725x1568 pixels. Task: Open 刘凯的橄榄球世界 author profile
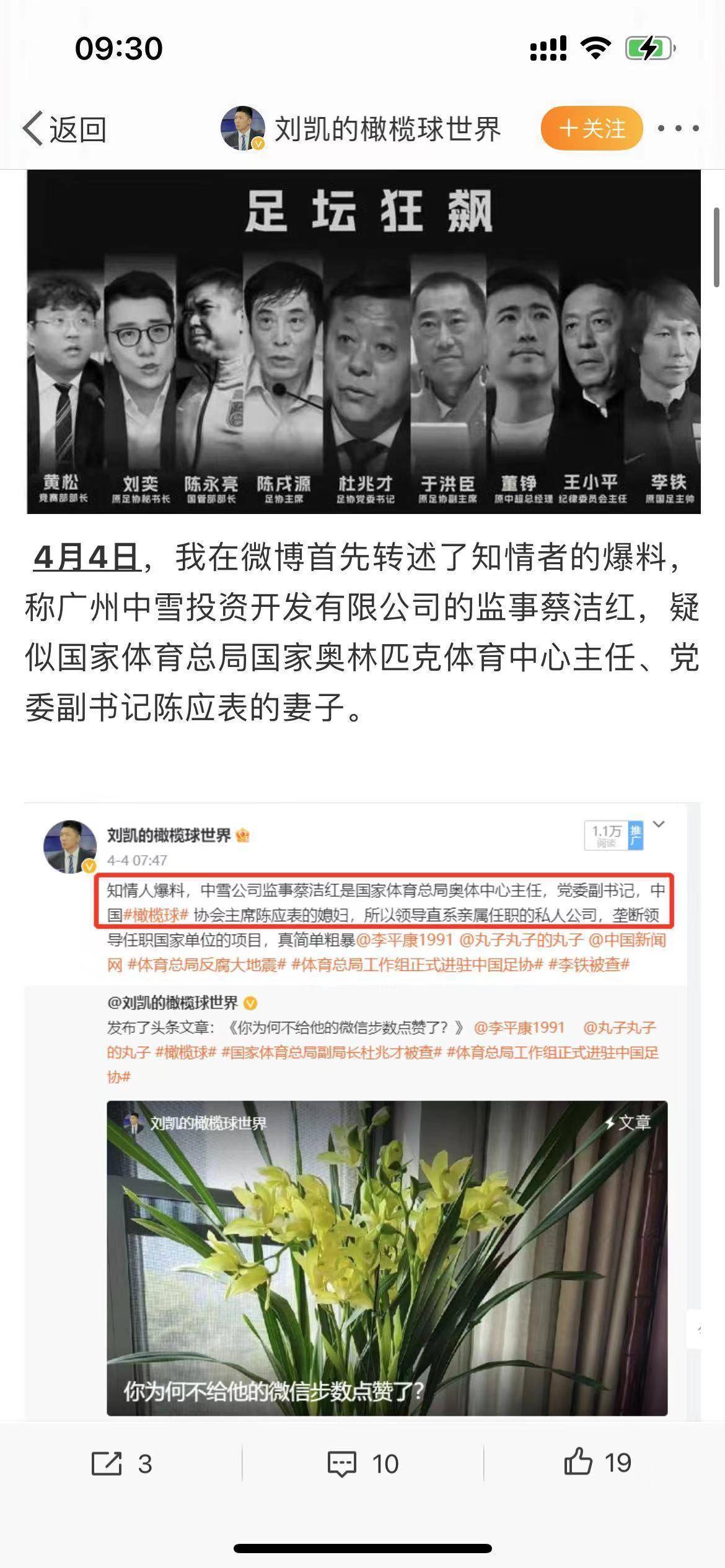point(361,129)
